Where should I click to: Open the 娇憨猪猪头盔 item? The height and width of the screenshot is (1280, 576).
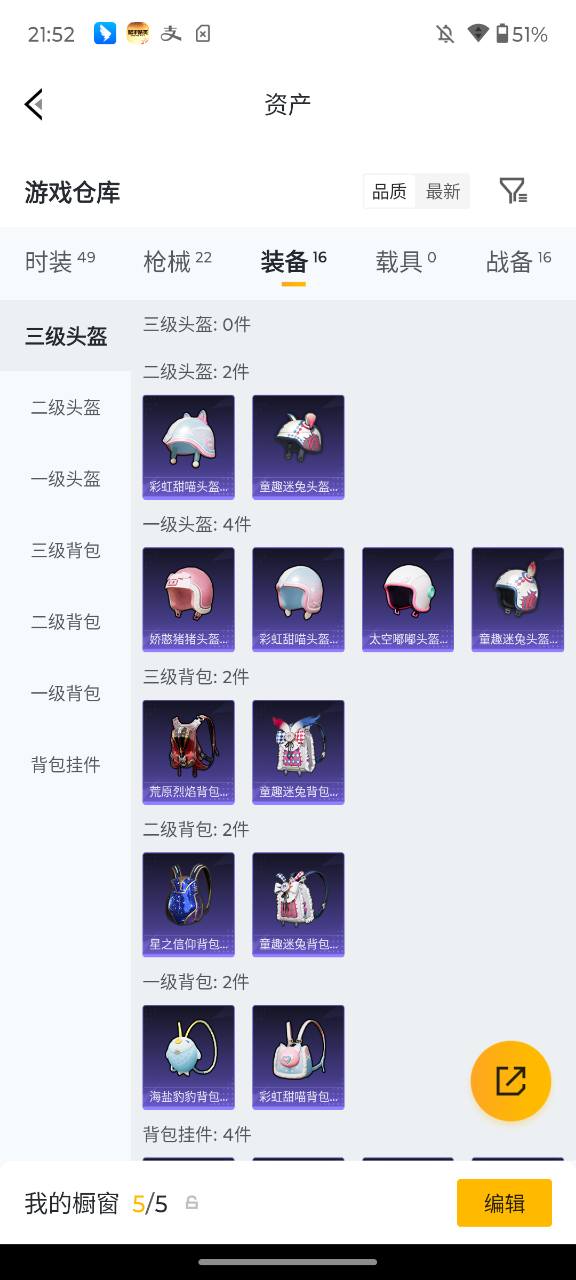coord(189,599)
